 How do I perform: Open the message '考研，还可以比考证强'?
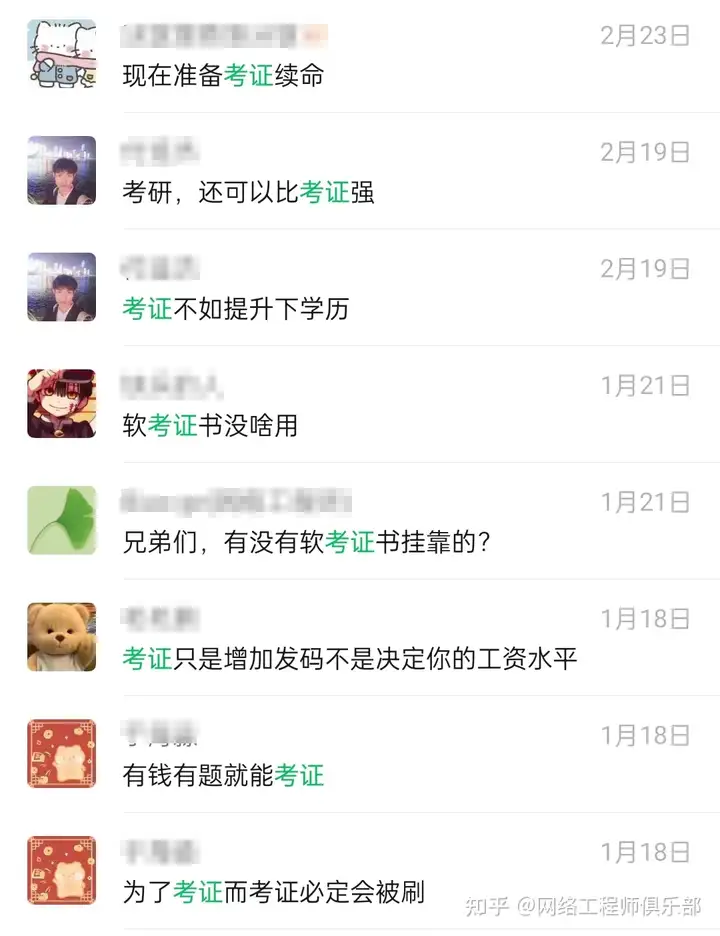[248, 192]
